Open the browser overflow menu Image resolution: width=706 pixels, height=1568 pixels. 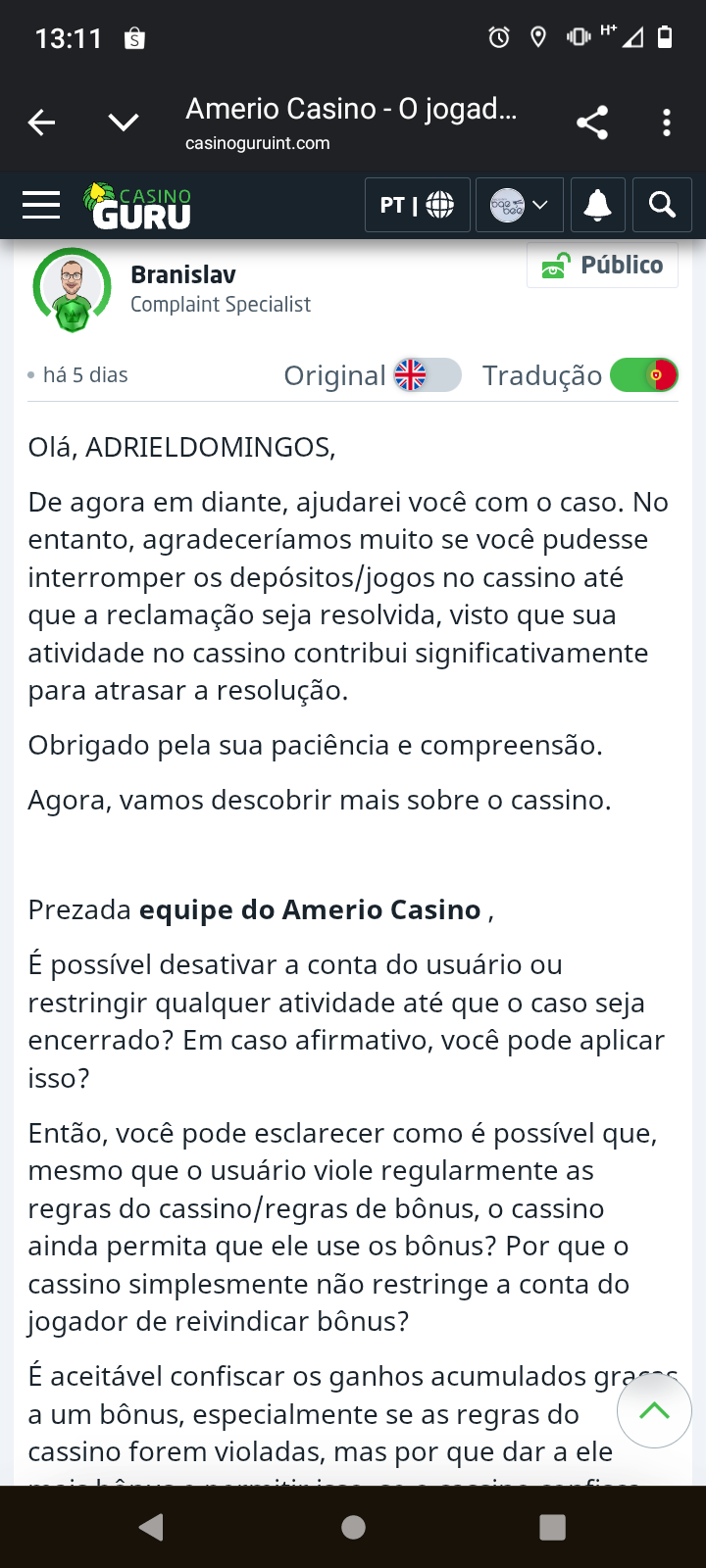tap(667, 122)
